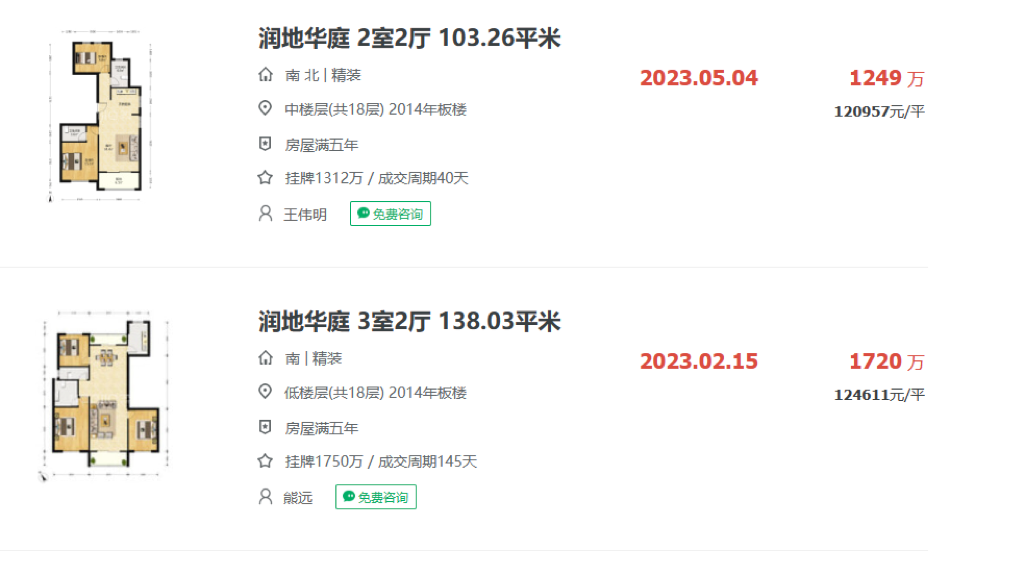The width and height of the screenshot is (1027, 573).
Task: Open the 3室2厅 138.03平米 listing title
Action: click(409, 322)
